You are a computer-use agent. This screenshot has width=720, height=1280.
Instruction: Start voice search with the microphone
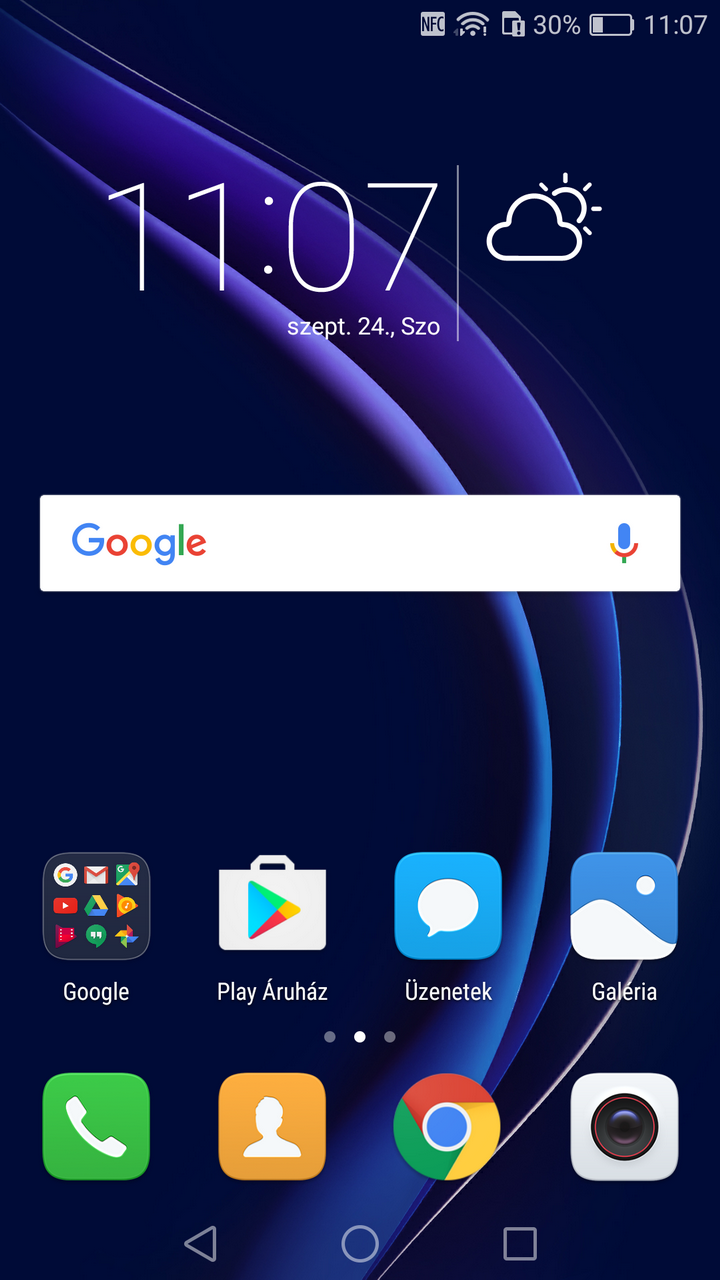point(624,543)
